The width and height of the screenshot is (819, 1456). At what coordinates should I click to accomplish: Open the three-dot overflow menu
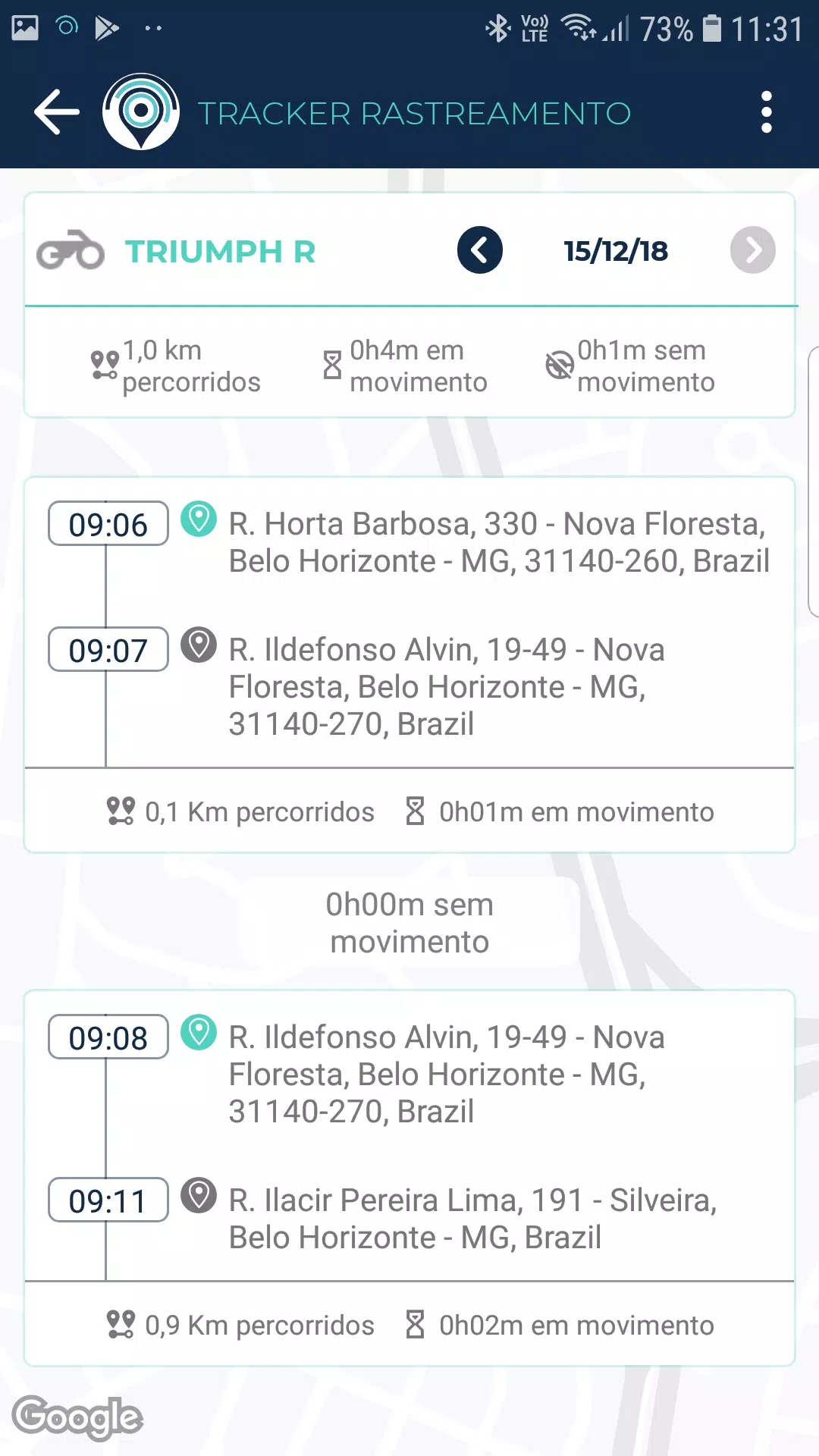click(x=766, y=112)
